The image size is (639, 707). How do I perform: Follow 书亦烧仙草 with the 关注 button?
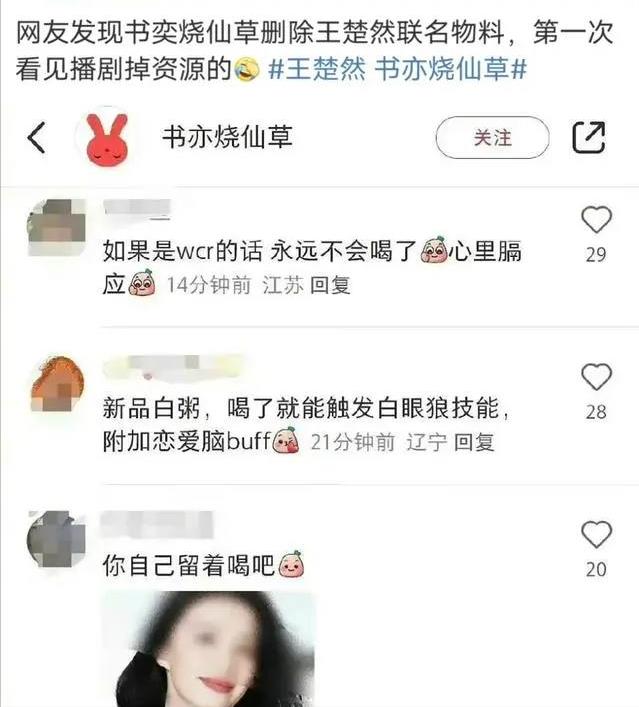coord(492,137)
